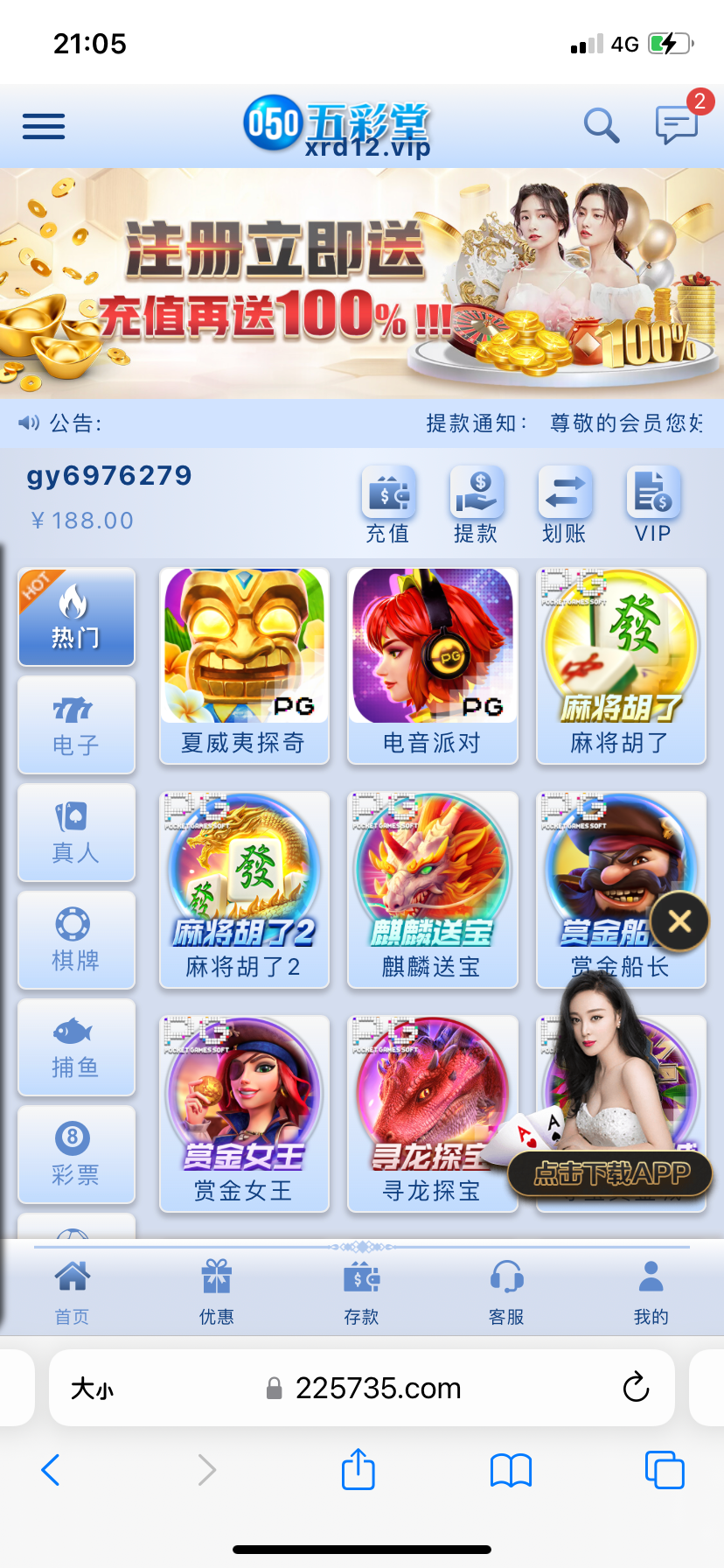Select the 电子 game category
The width and height of the screenshot is (724, 1568).
tap(76, 725)
